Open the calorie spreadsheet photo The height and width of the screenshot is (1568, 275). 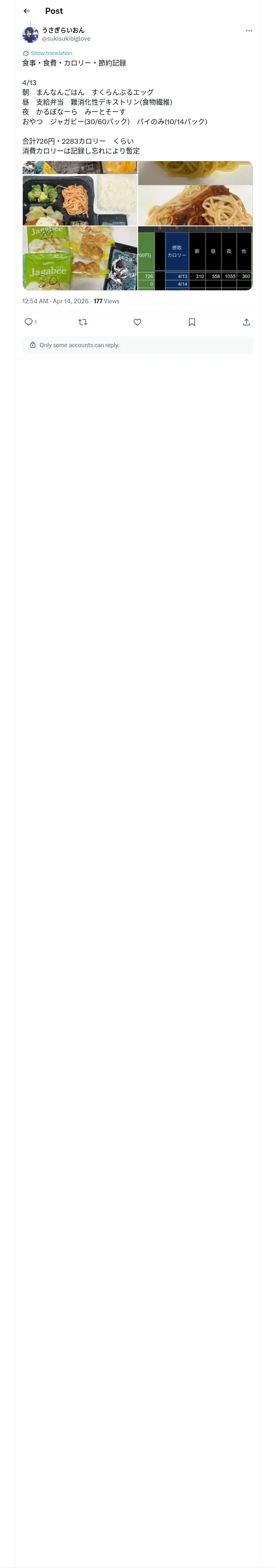(x=195, y=259)
